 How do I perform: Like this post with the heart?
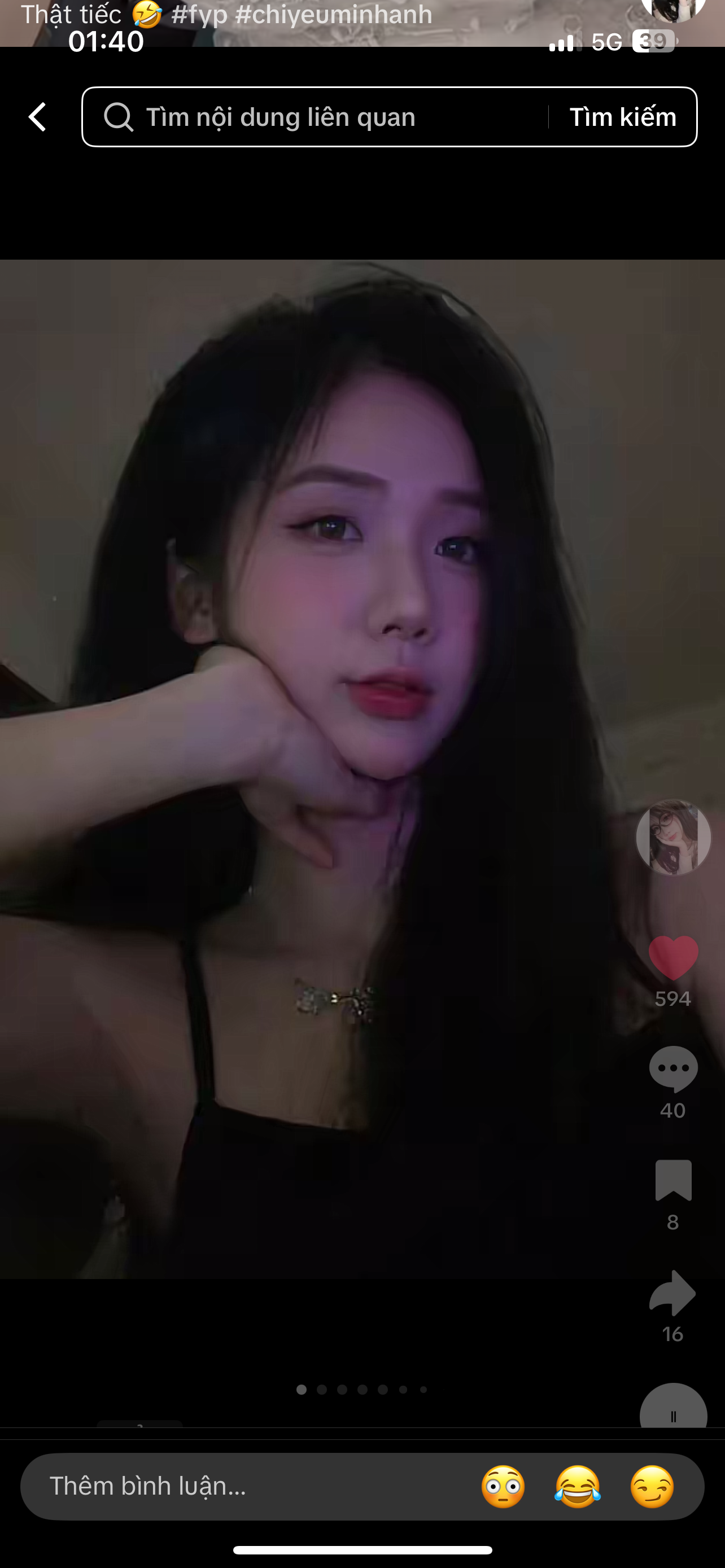coord(673,957)
